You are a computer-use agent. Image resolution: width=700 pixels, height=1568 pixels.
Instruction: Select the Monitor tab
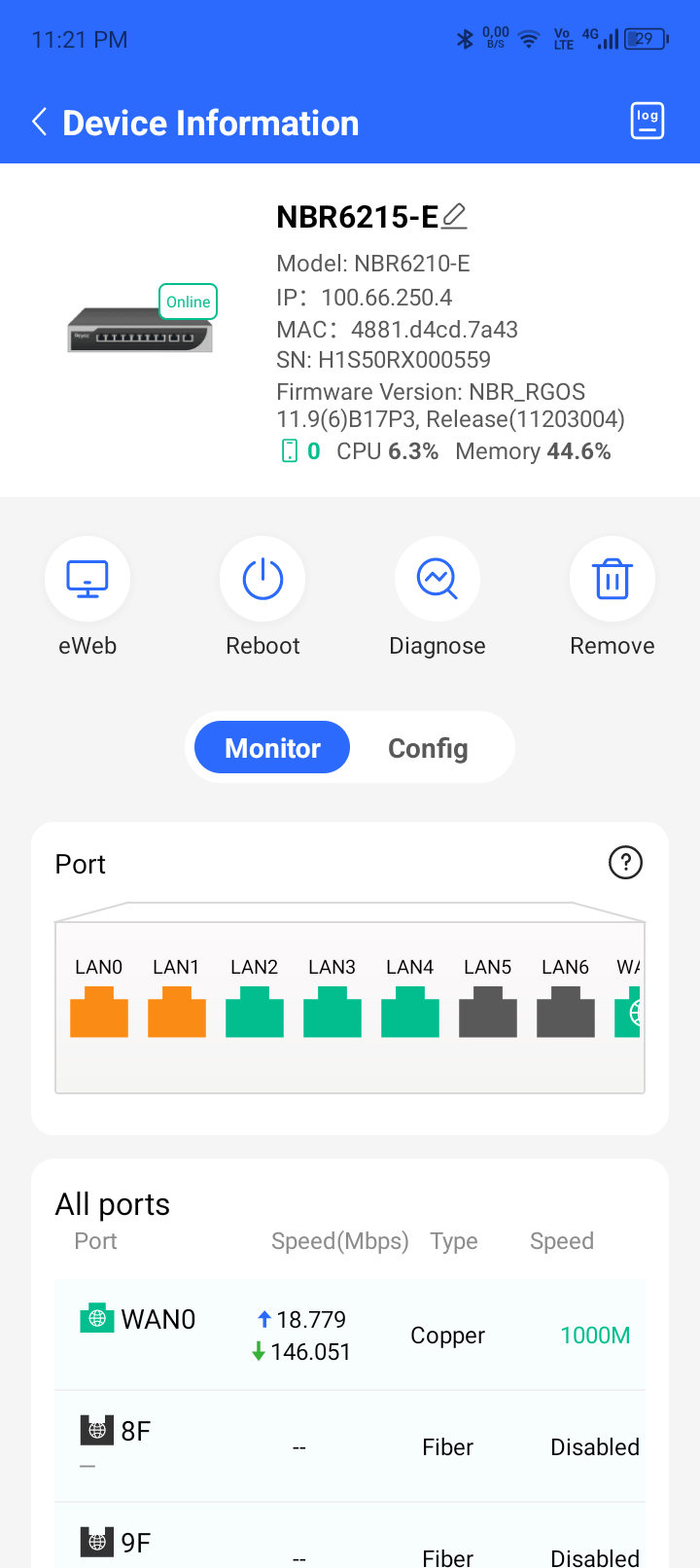[272, 748]
